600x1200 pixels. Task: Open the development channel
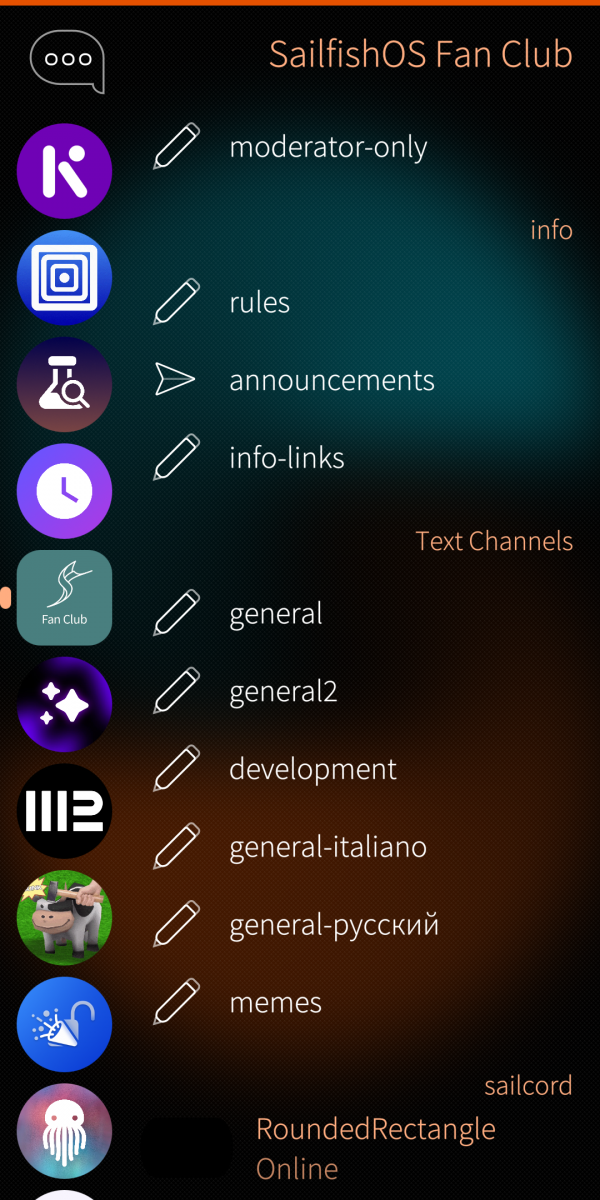(x=313, y=769)
